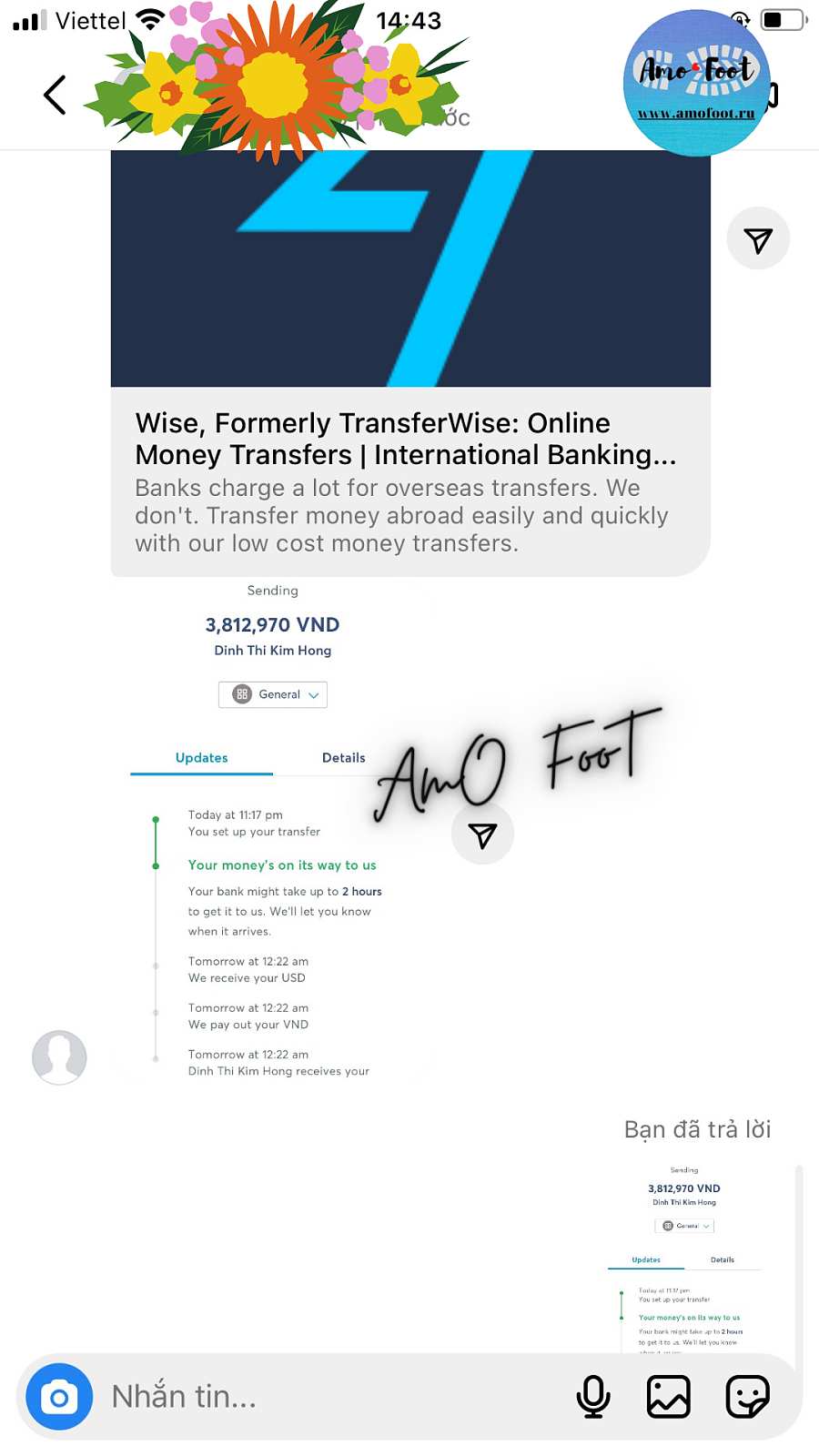Forward the transfer screenshot image
Viewport: 819px width, 1456px height.
click(482, 834)
